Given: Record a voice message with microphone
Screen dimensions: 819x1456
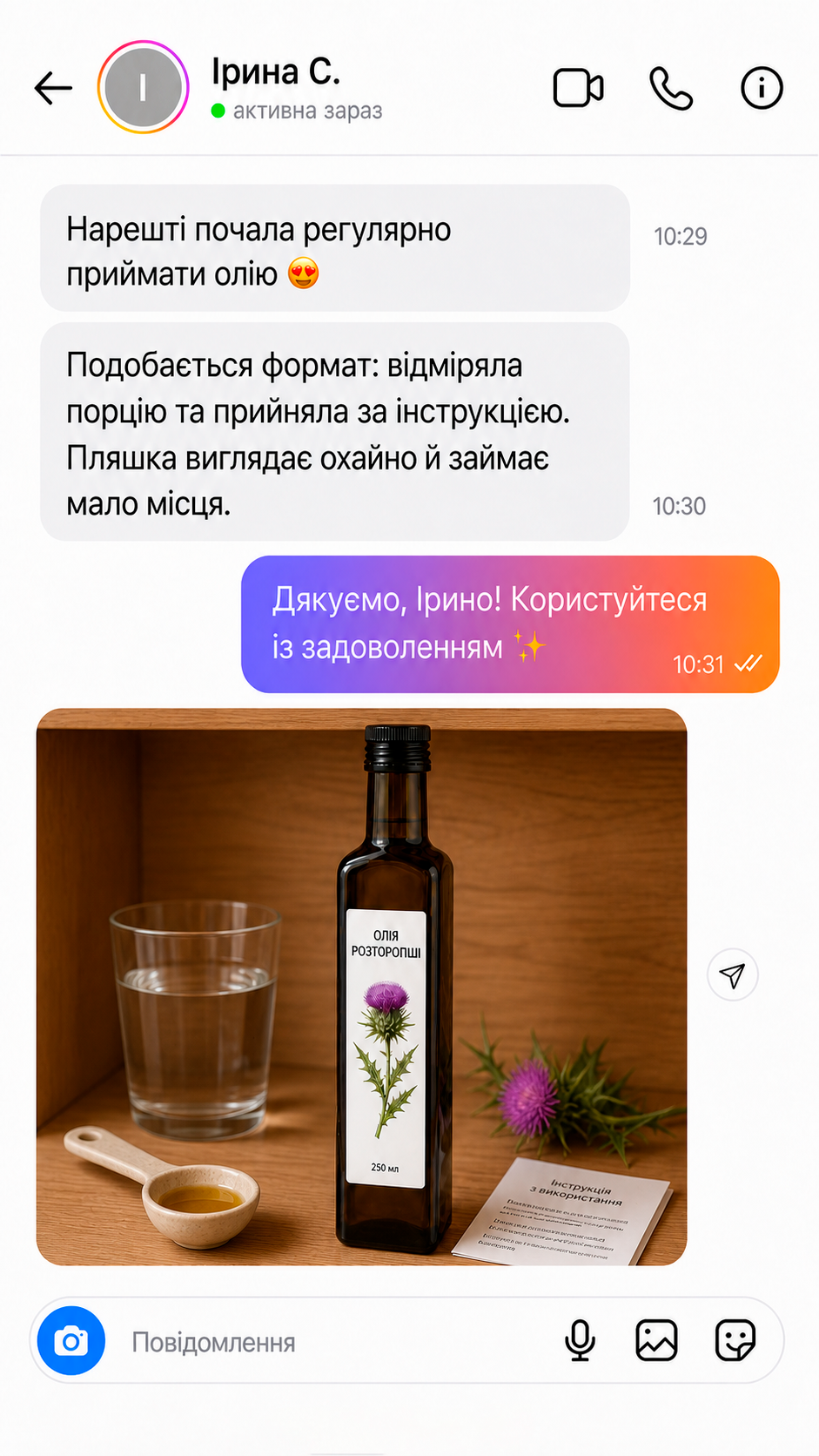Looking at the screenshot, I should tap(580, 1340).
